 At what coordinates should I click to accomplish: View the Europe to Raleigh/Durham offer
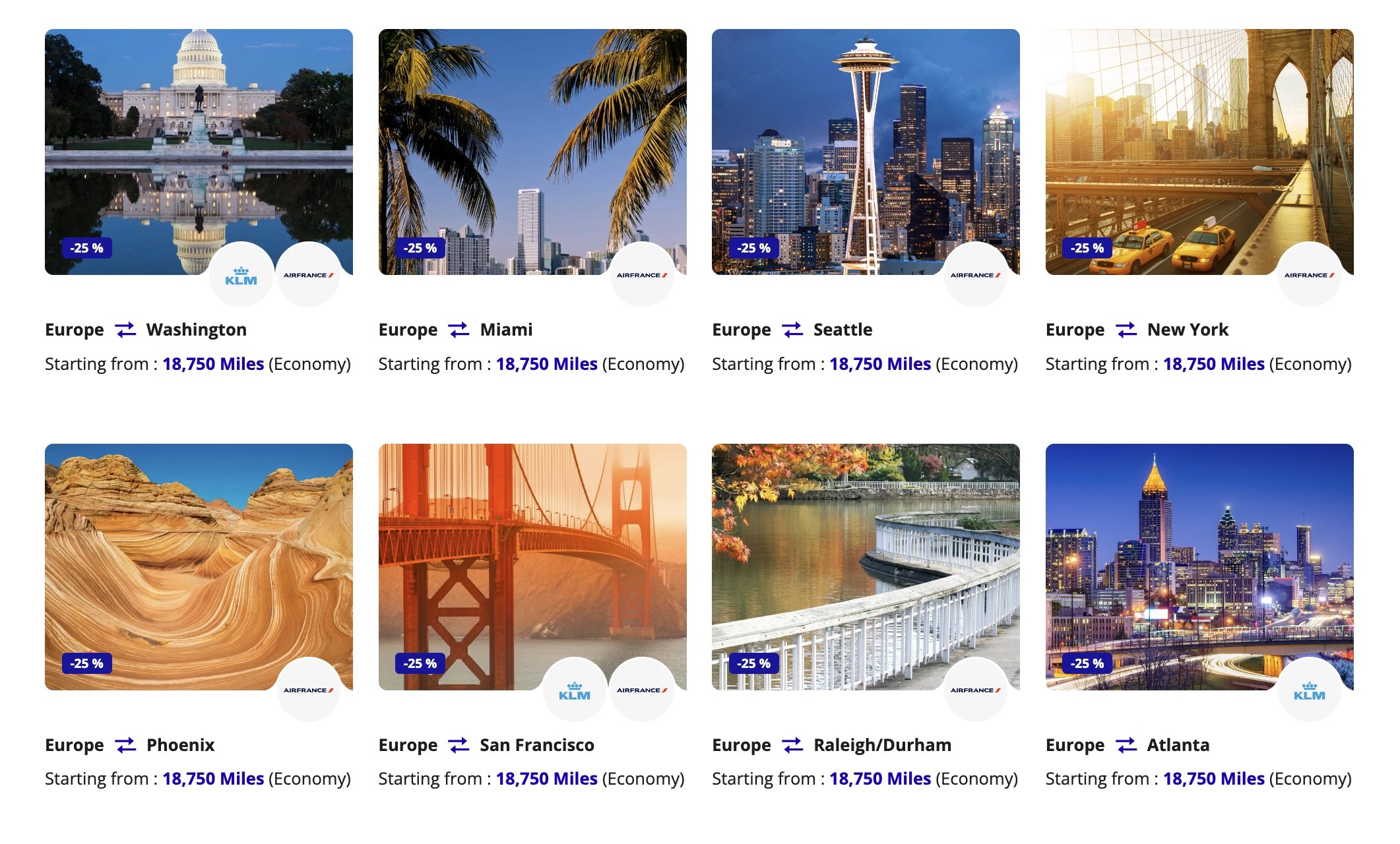[866, 566]
